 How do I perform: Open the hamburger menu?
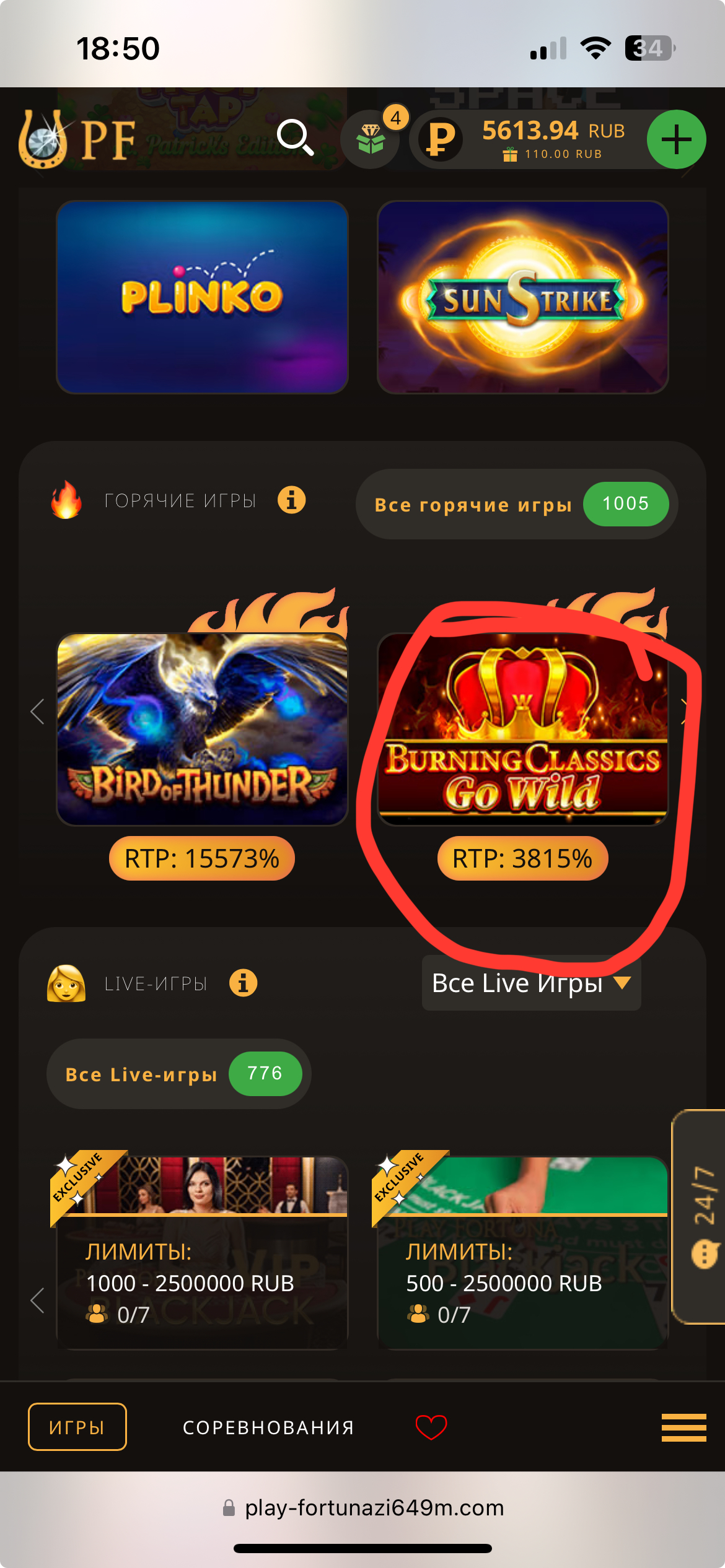click(x=683, y=1427)
